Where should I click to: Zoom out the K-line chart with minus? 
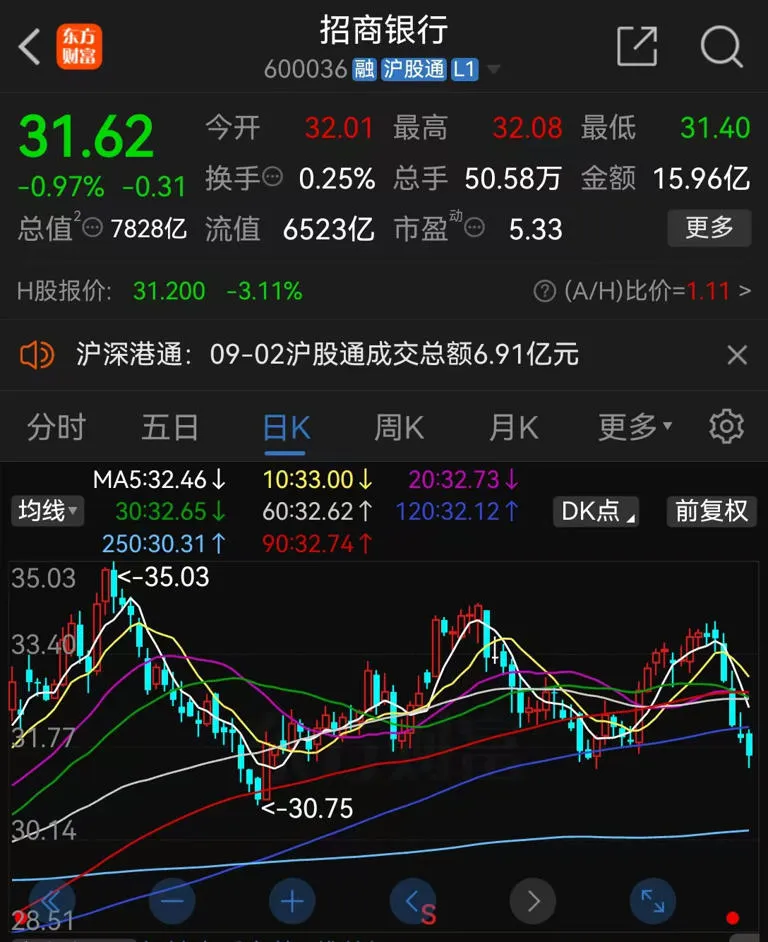(172, 902)
